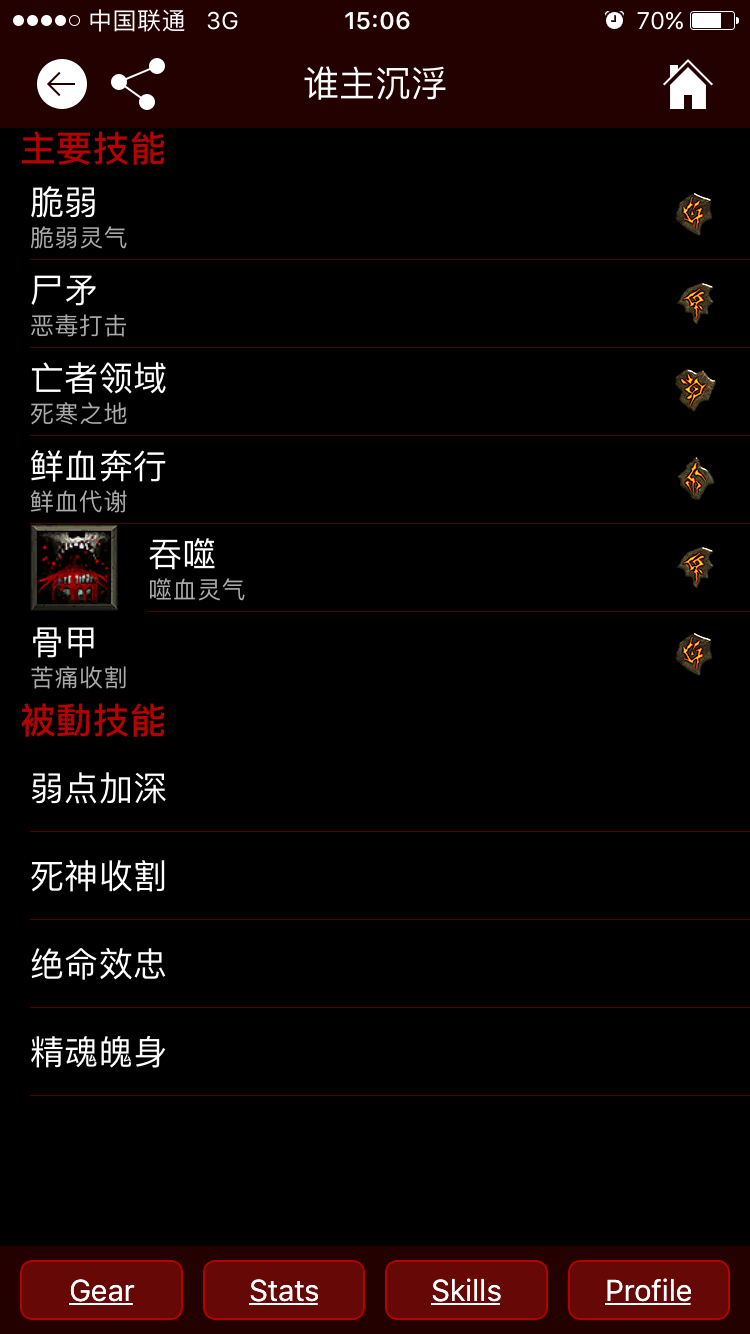
Task: Tap the back arrow icon
Action: coord(61,84)
